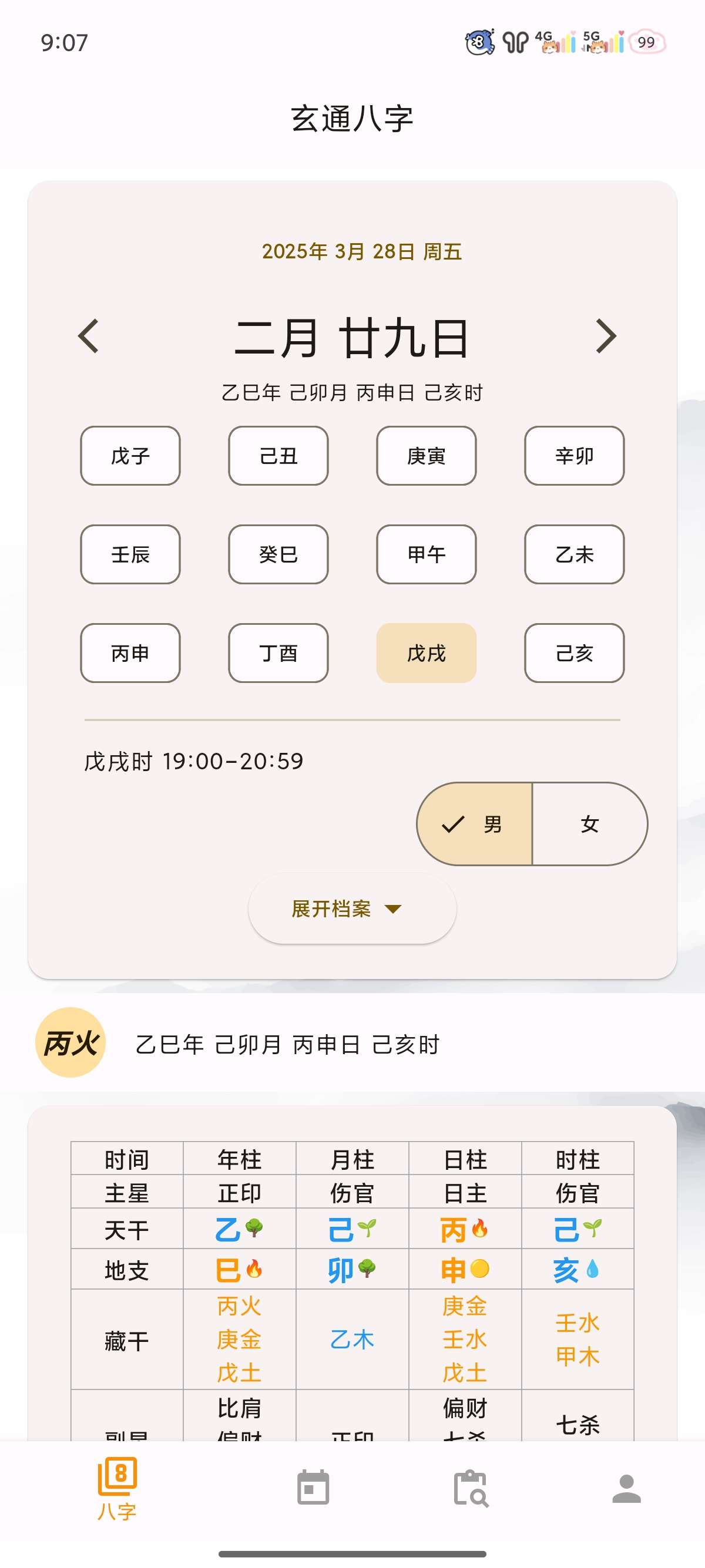Choose the 癸巳 hour chip
Image resolution: width=705 pixels, height=1568 pixels.
click(x=278, y=554)
